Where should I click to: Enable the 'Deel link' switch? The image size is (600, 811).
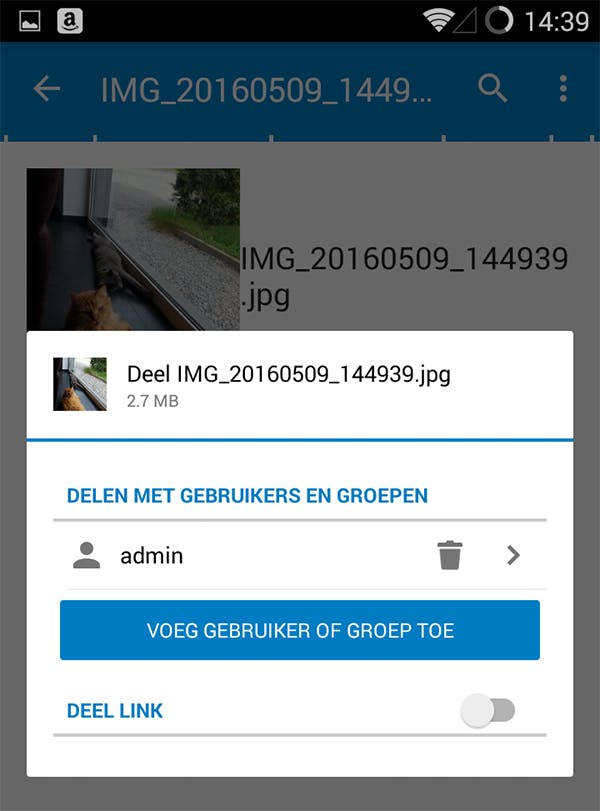487,711
